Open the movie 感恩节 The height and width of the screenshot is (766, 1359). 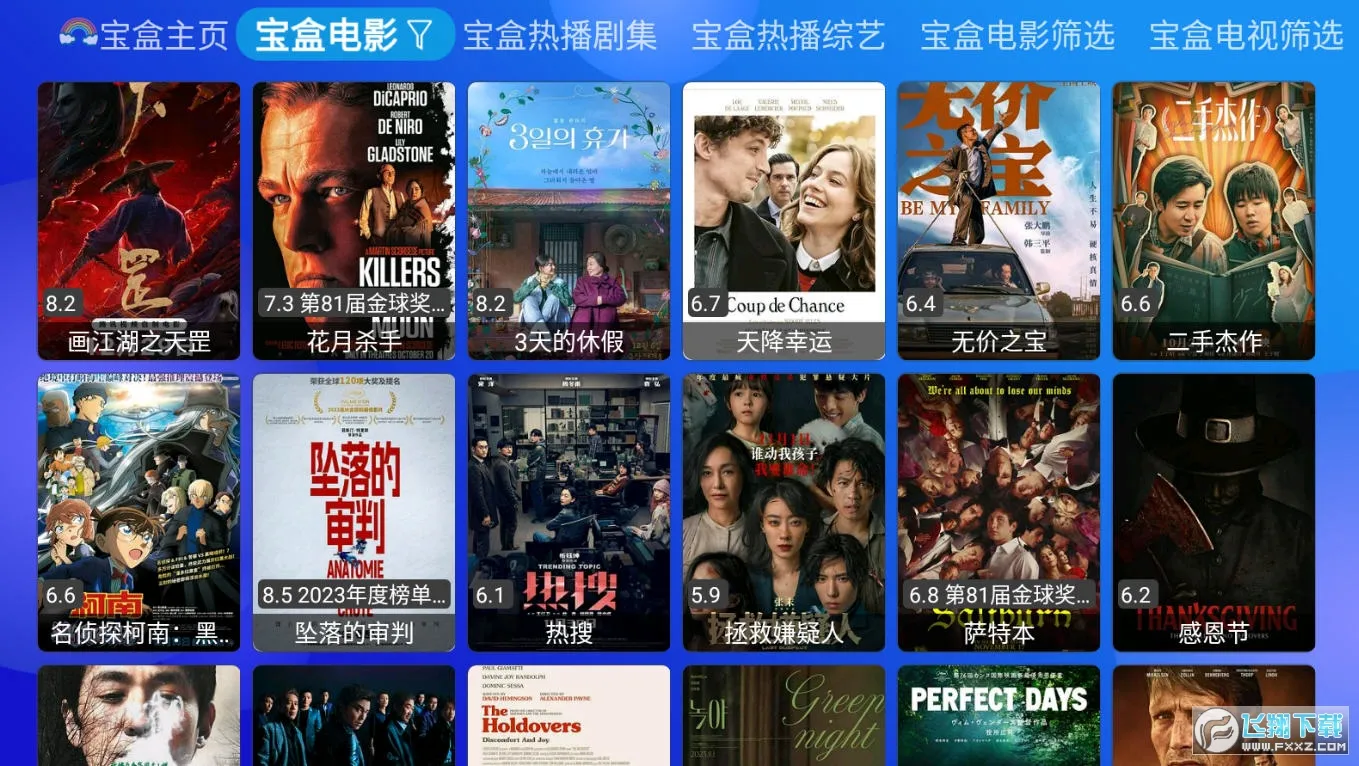pyautogui.click(x=1214, y=512)
